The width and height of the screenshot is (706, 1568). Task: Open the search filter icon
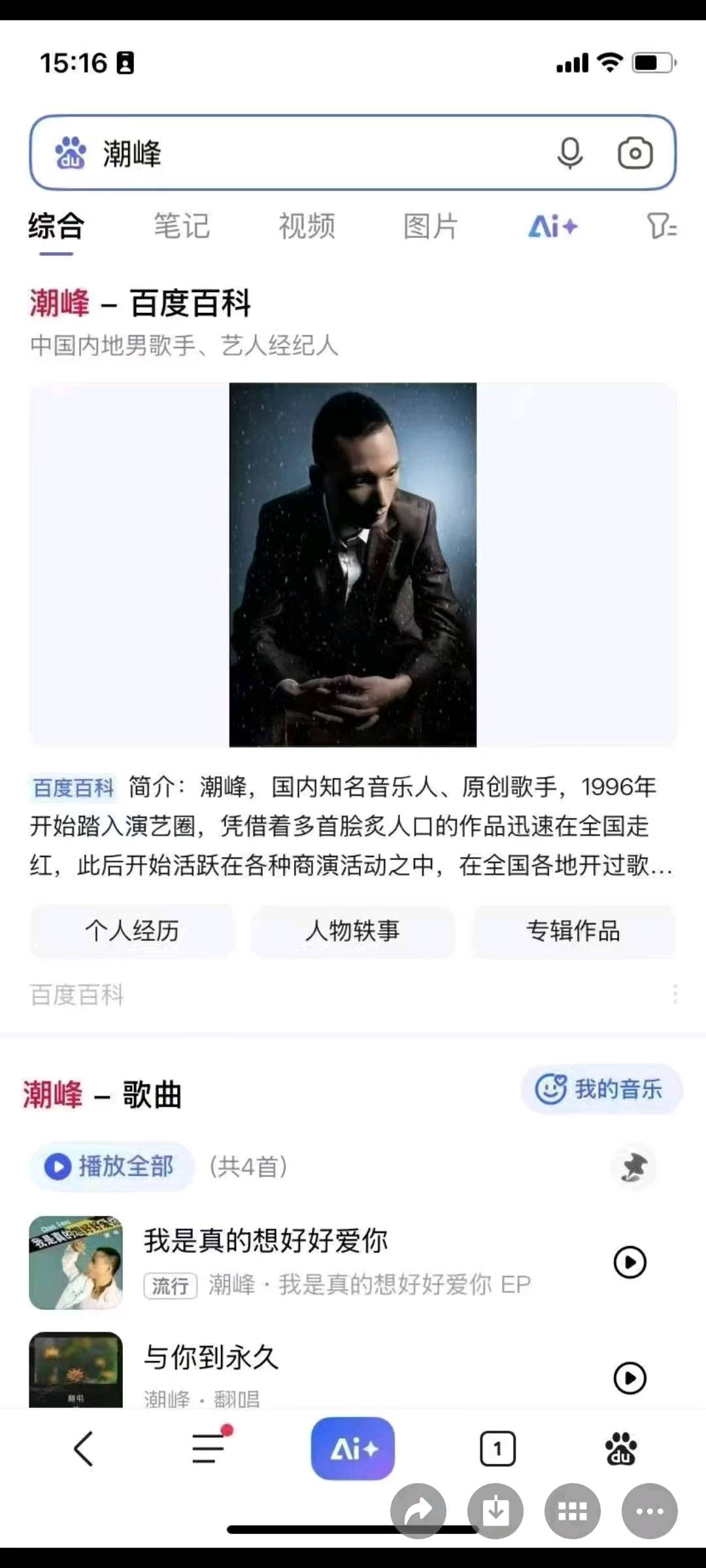[662, 227]
